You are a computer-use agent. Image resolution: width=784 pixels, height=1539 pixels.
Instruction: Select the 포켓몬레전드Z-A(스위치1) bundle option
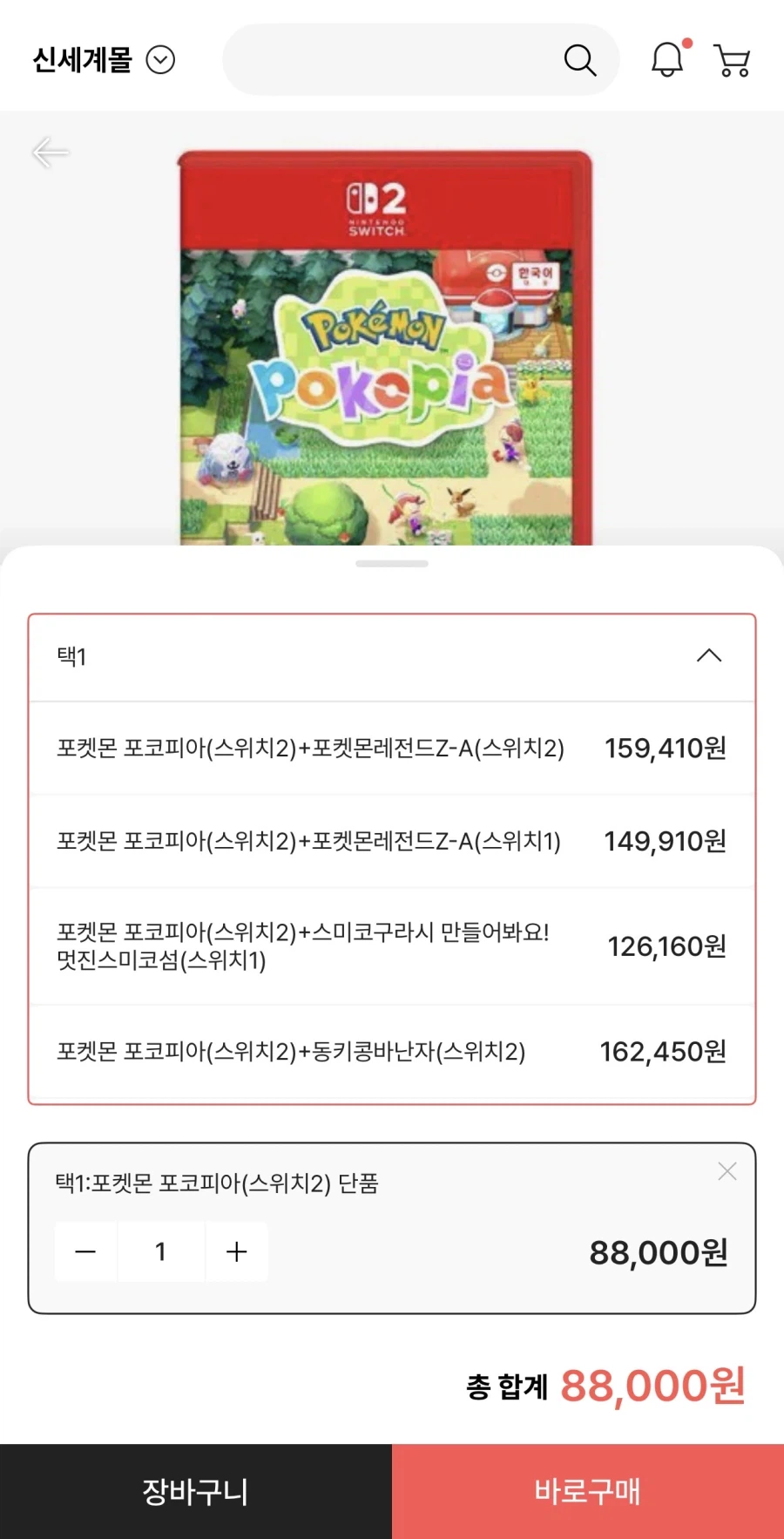(392, 841)
